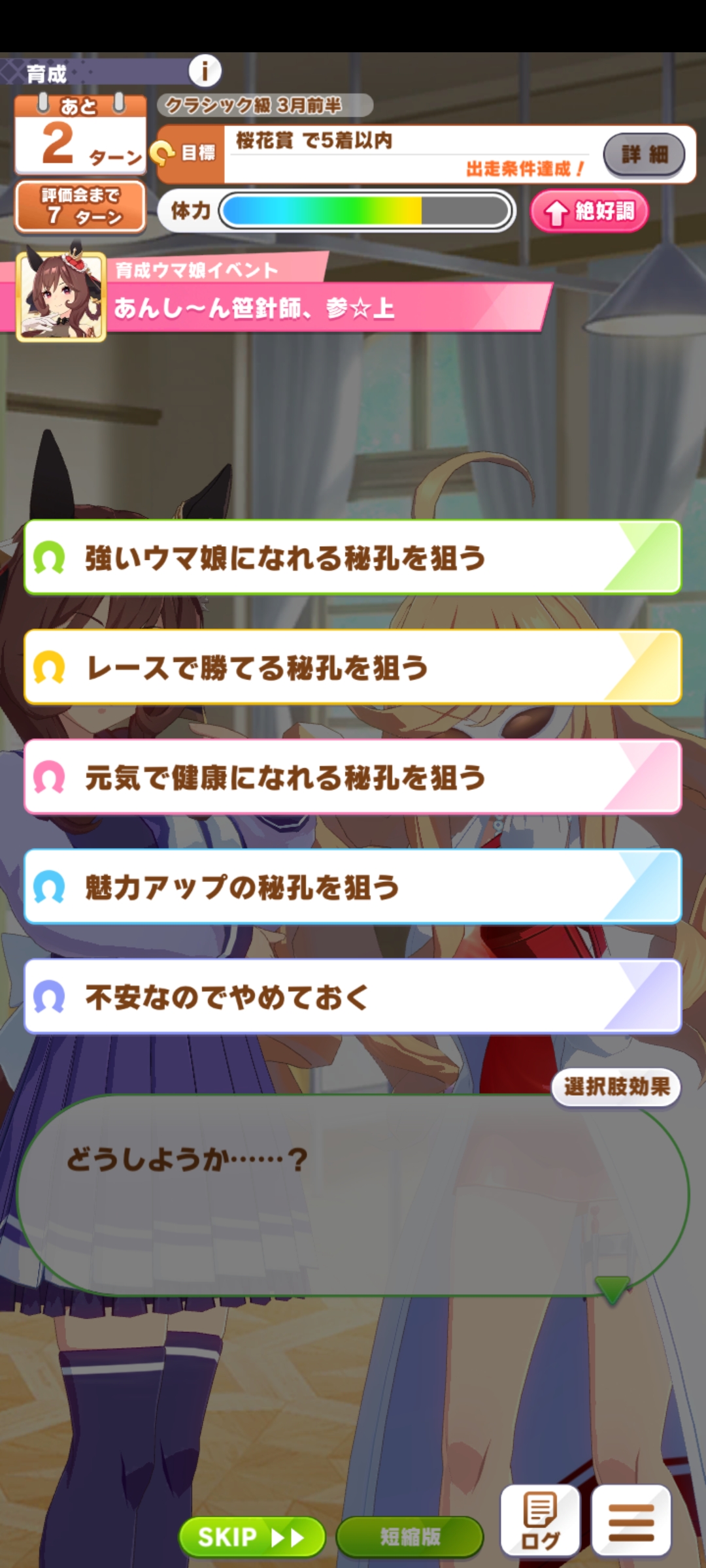This screenshot has width=706, height=1568.
Task: Open the hamburger menu
Action: point(631,1520)
